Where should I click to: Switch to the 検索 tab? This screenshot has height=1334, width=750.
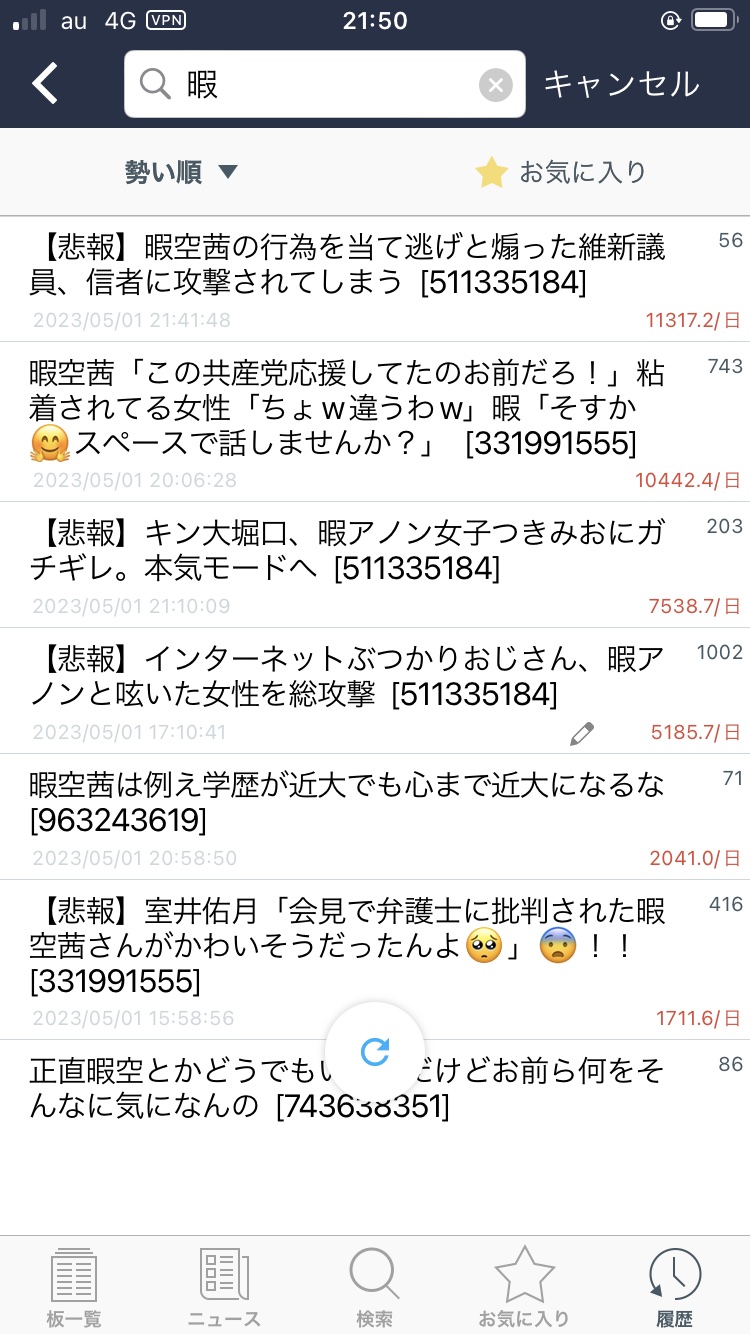coord(374,1286)
